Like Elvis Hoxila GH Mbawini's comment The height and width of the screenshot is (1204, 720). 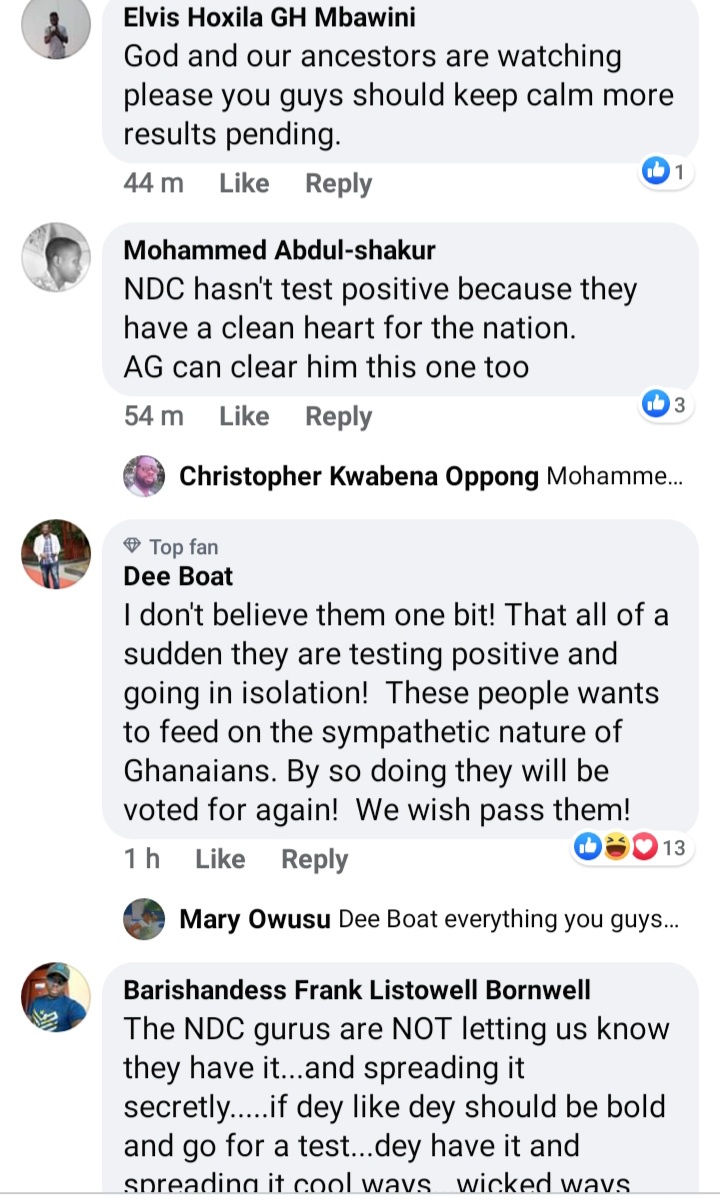pos(244,184)
